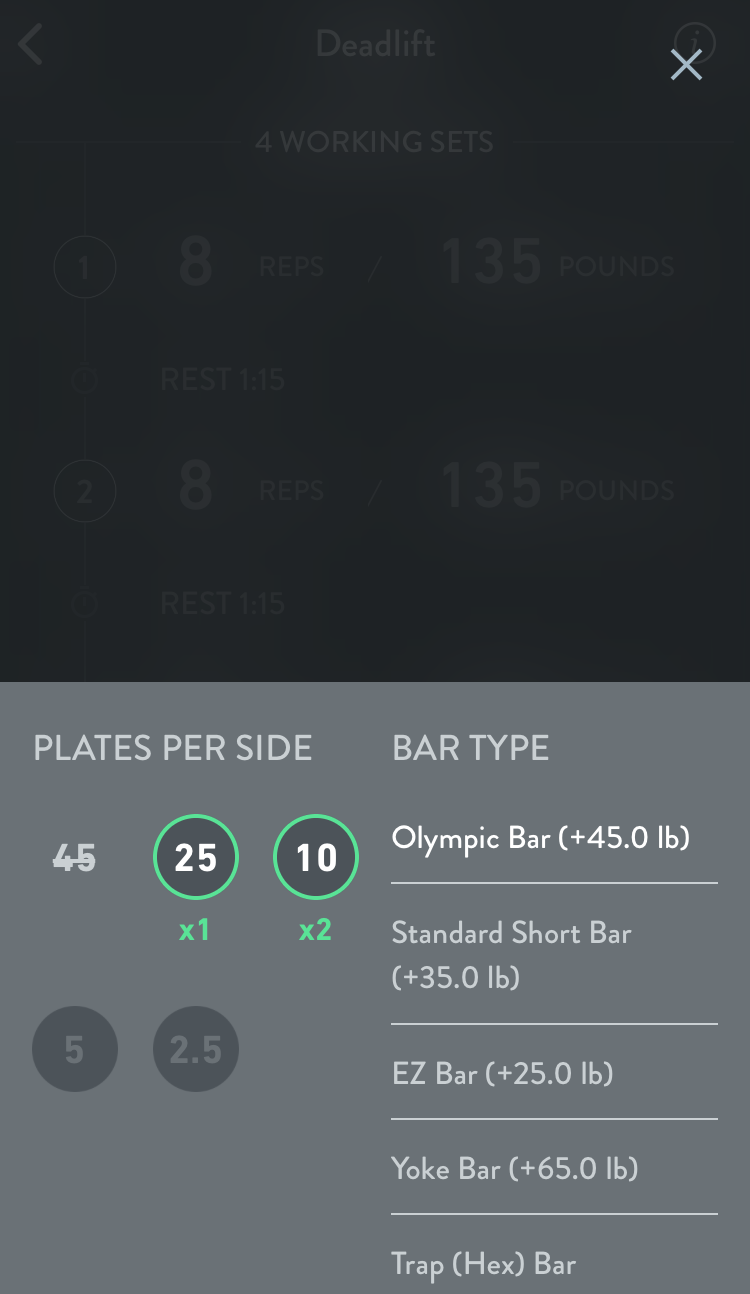Screen dimensions: 750x1294
Task: Tap the 25 lb plate circle
Action: click(195, 857)
